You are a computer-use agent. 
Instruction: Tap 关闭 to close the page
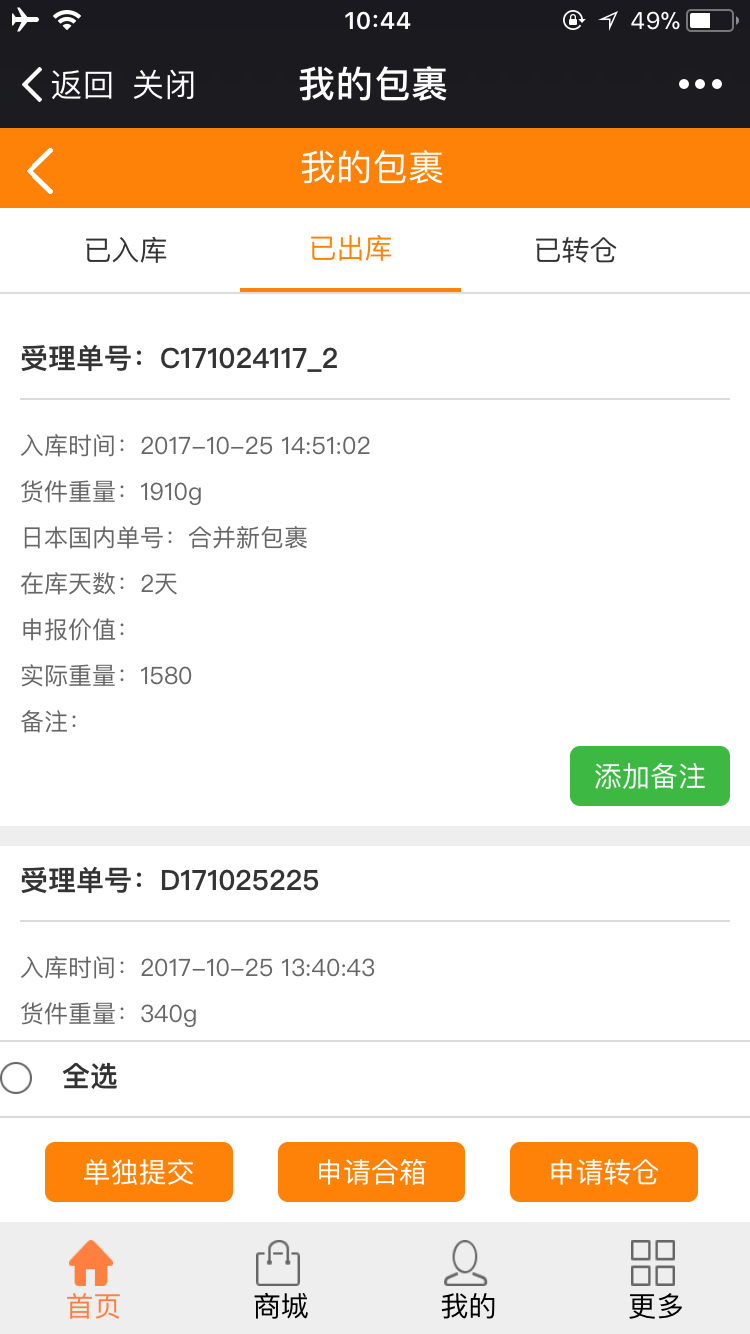point(164,85)
